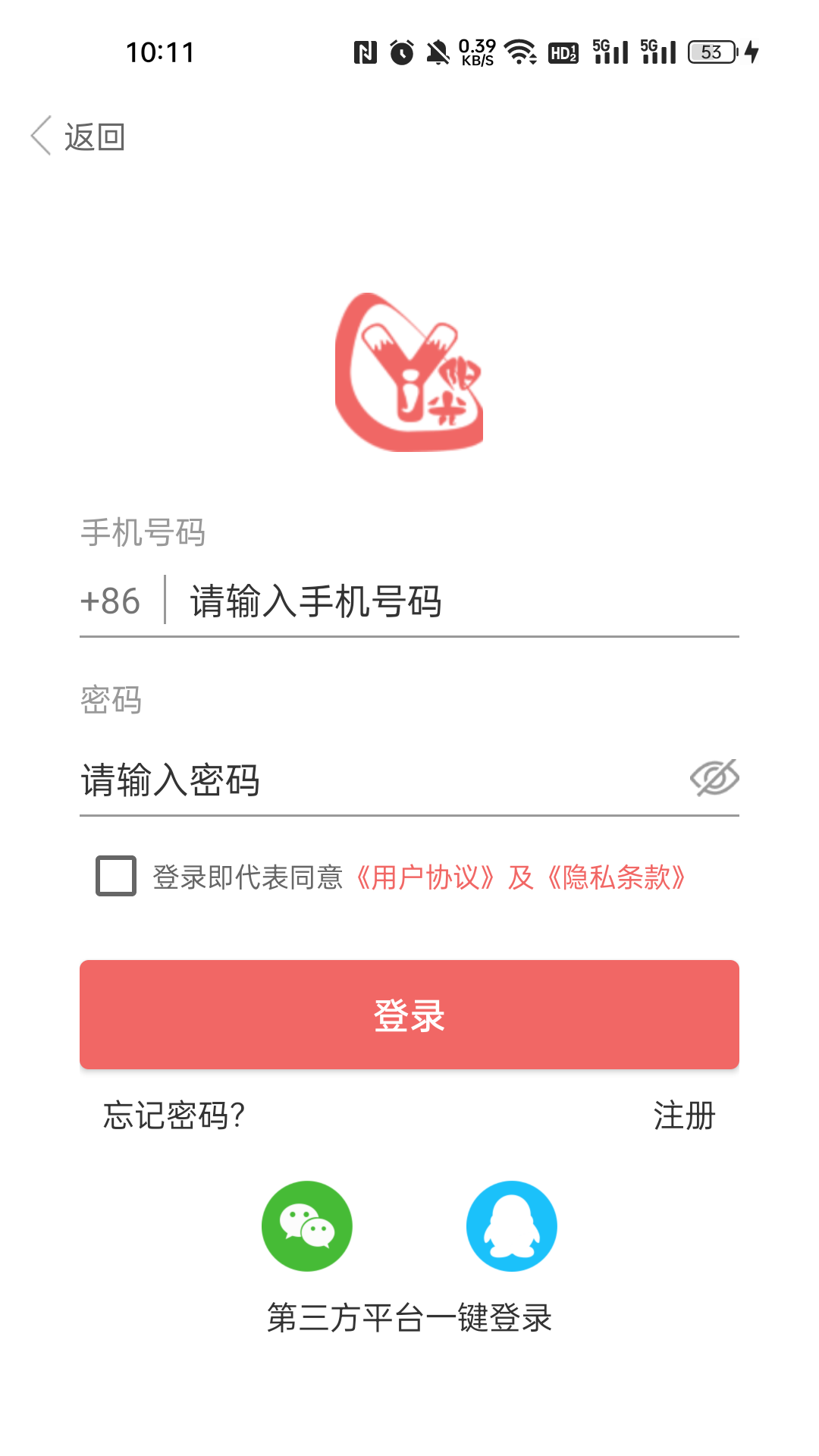The image size is (819, 1456).
Task: Open 注册 to register new account
Action: click(683, 1116)
